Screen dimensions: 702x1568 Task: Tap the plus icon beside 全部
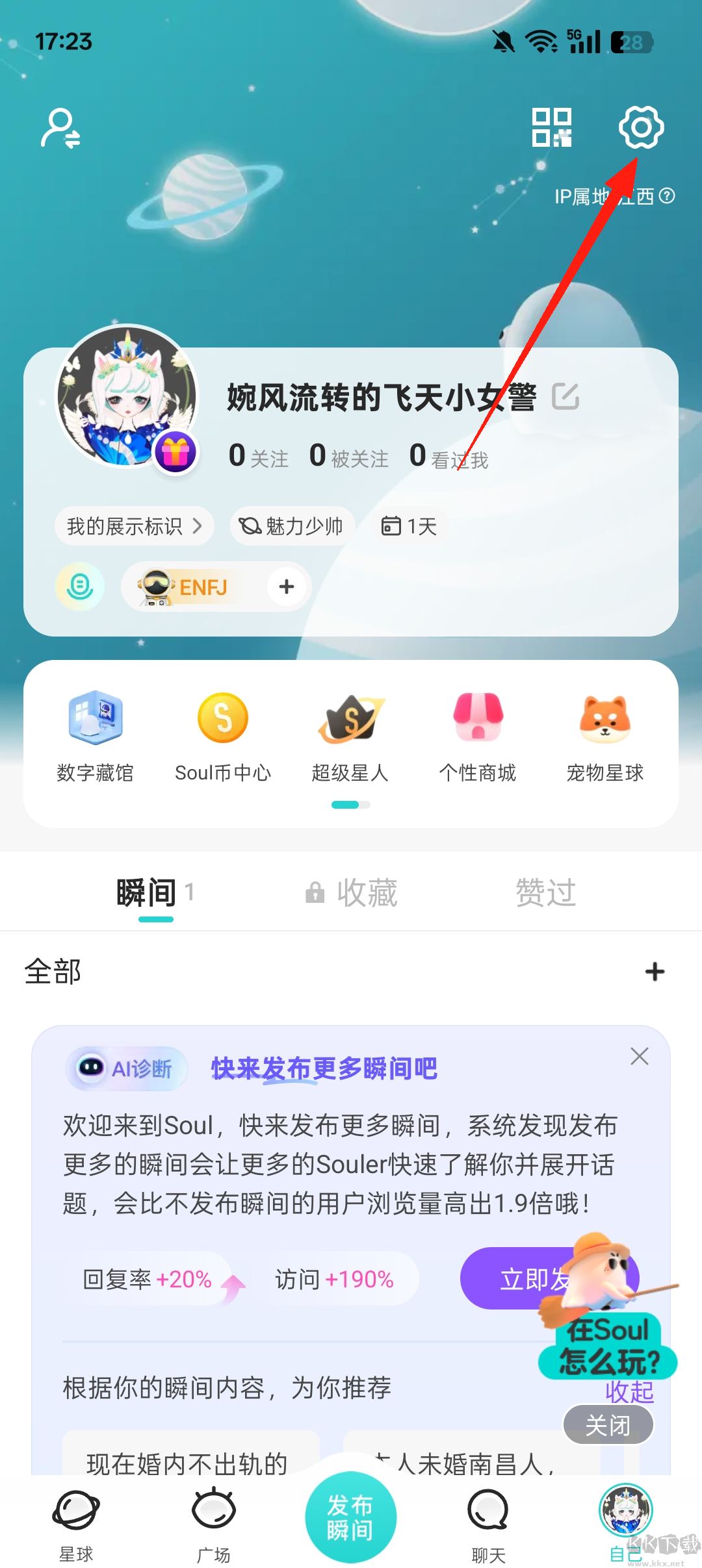coord(655,972)
